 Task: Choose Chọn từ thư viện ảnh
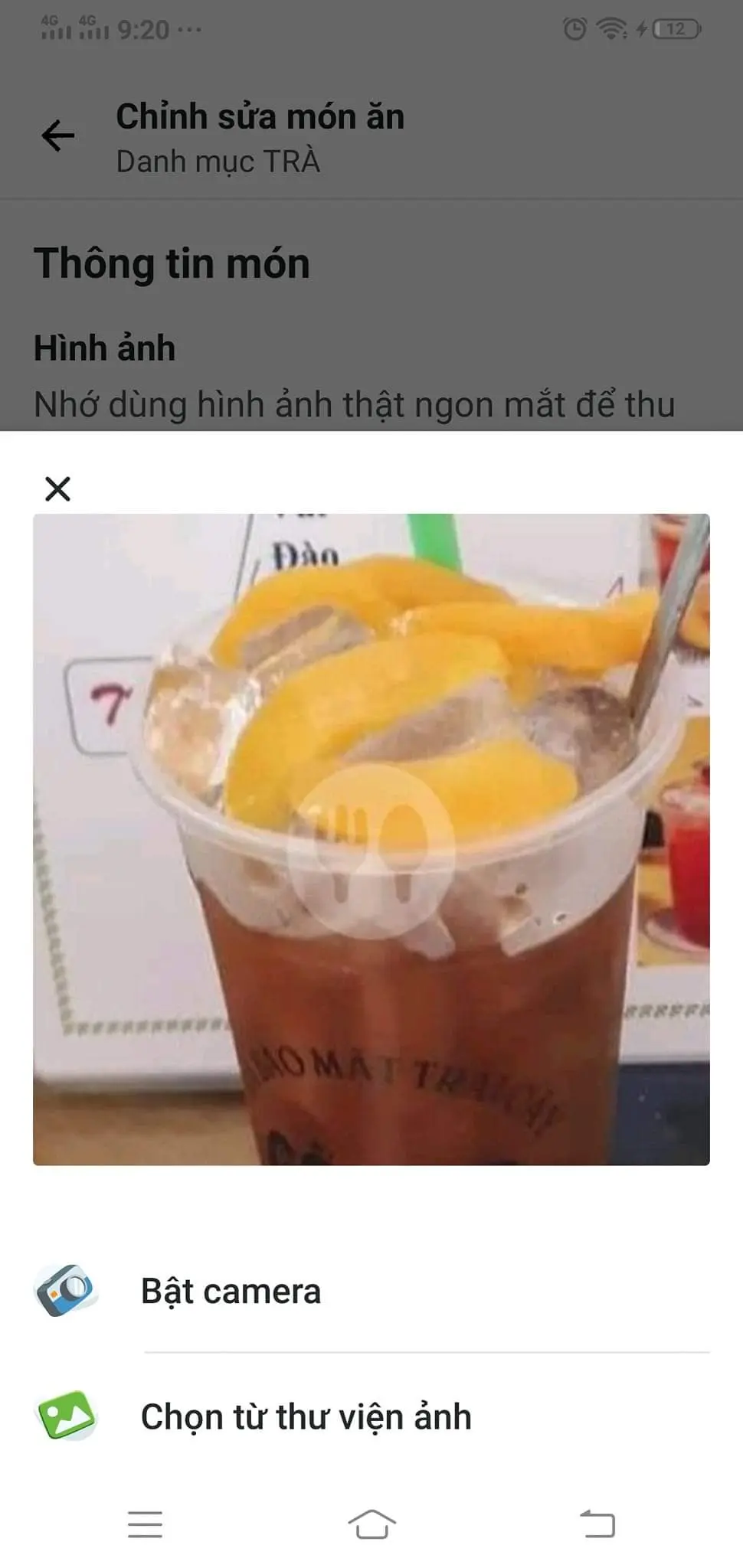click(x=305, y=1417)
